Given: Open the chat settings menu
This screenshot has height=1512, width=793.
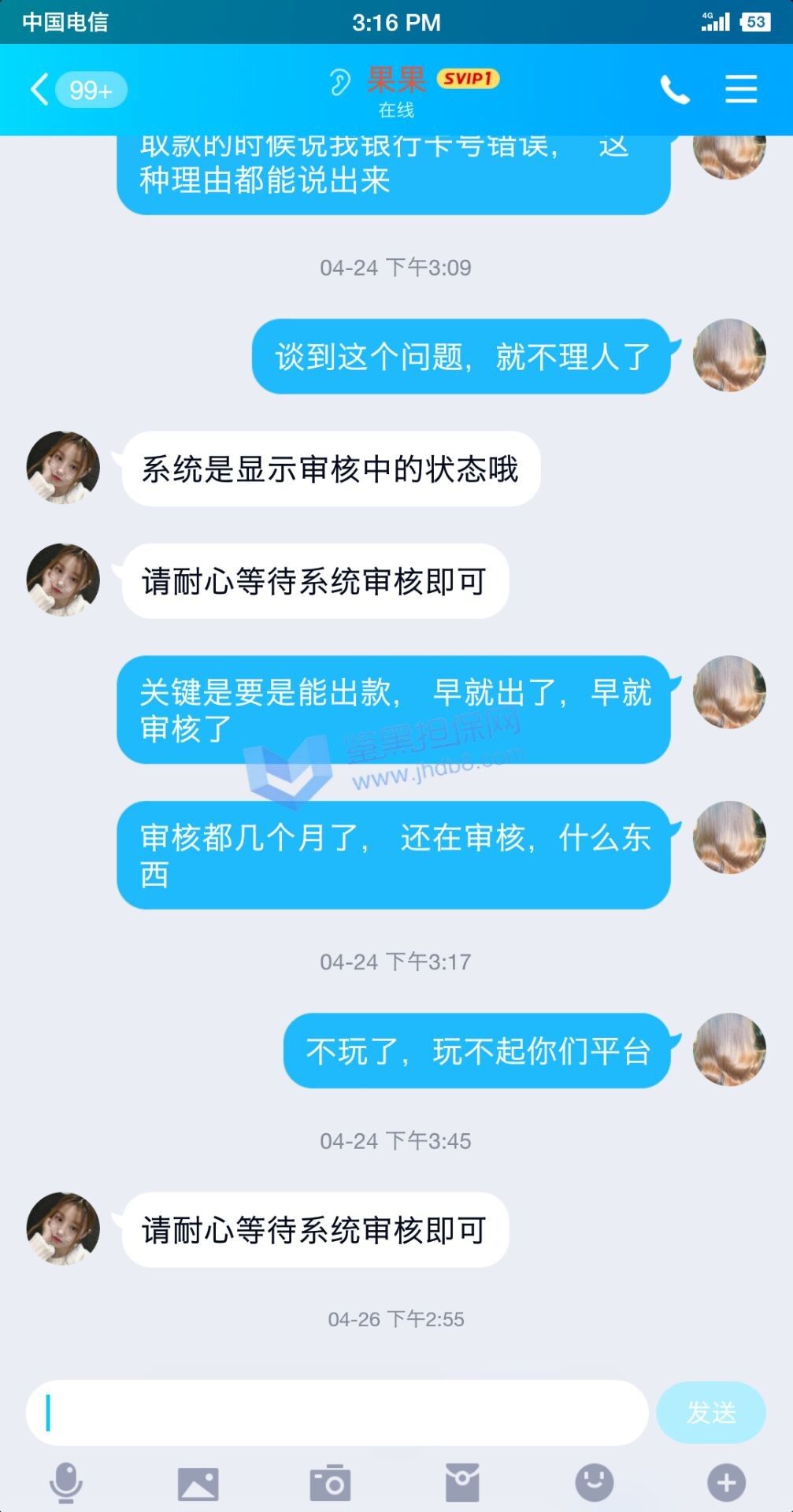Looking at the screenshot, I should [741, 89].
